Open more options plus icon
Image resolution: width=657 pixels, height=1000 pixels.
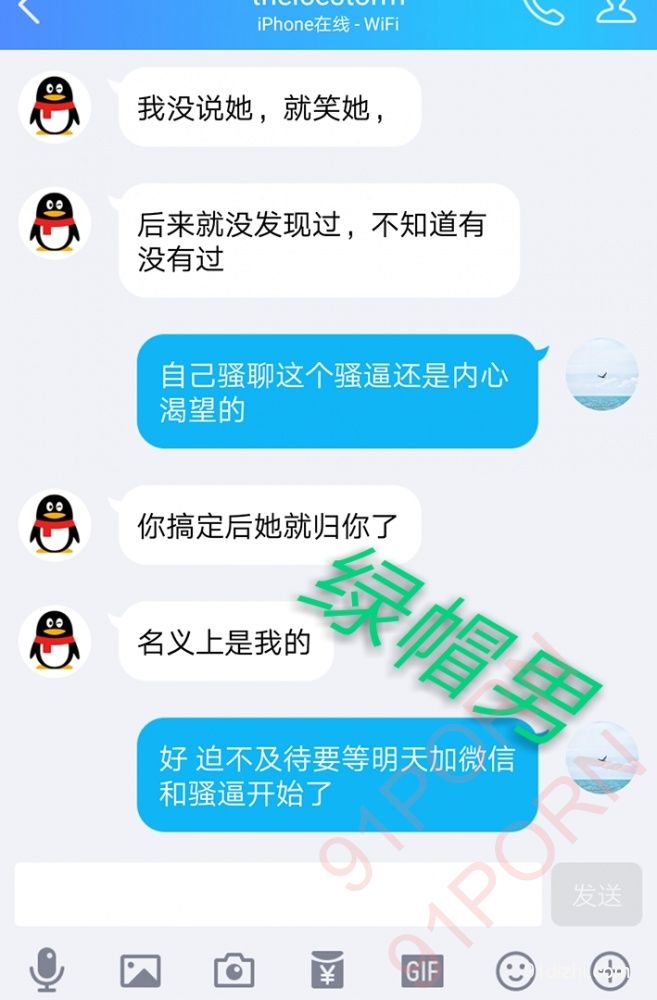pyautogui.click(x=609, y=970)
